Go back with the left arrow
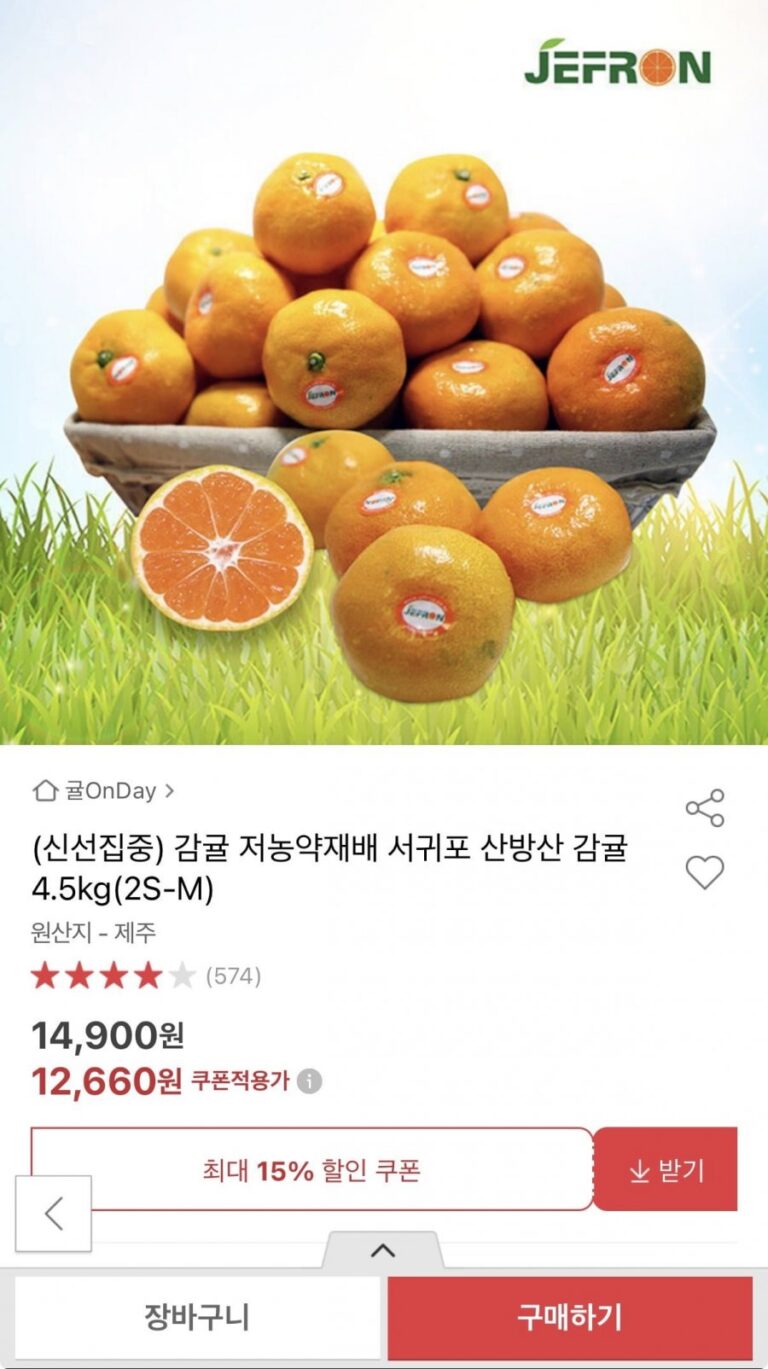 click(54, 1213)
